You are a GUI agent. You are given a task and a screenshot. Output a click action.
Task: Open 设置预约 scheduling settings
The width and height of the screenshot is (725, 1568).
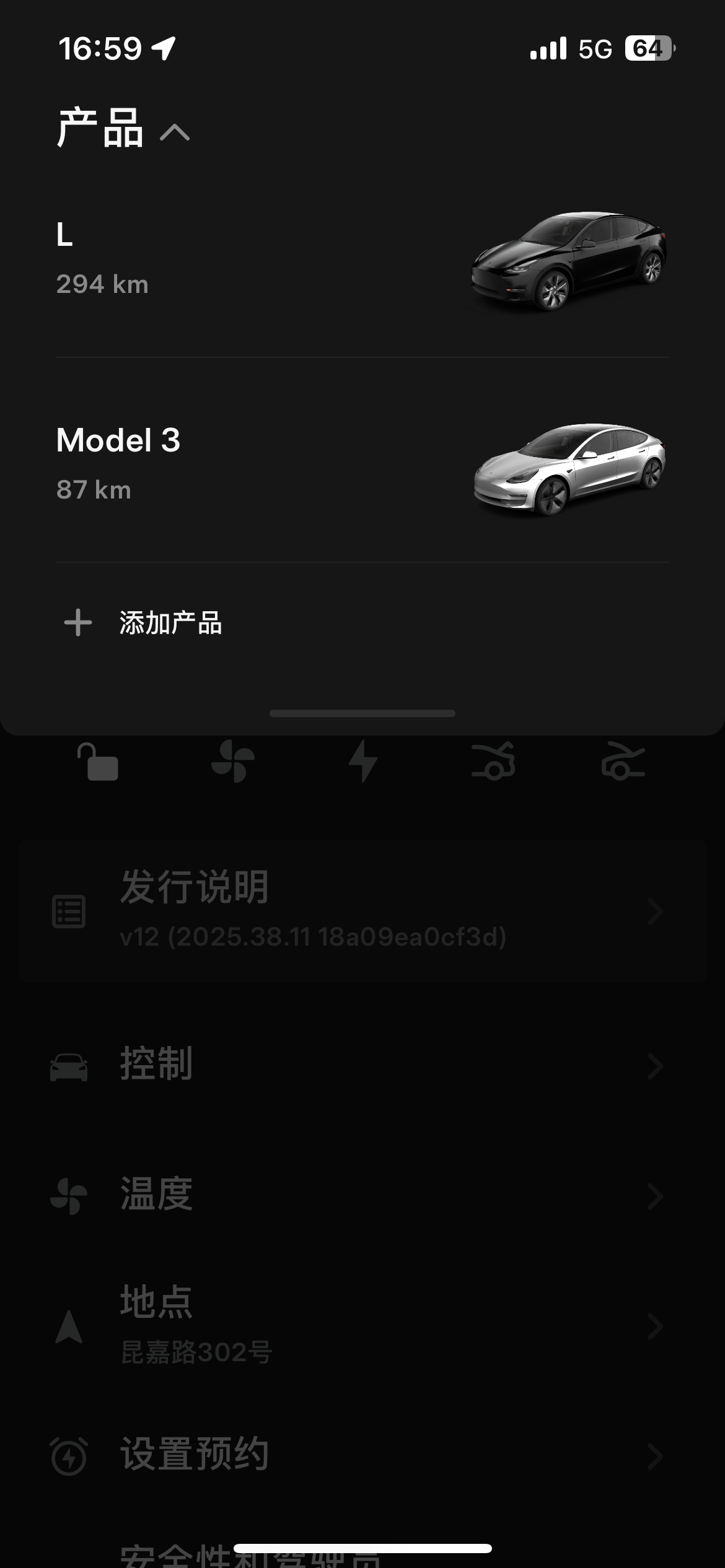click(362, 1455)
